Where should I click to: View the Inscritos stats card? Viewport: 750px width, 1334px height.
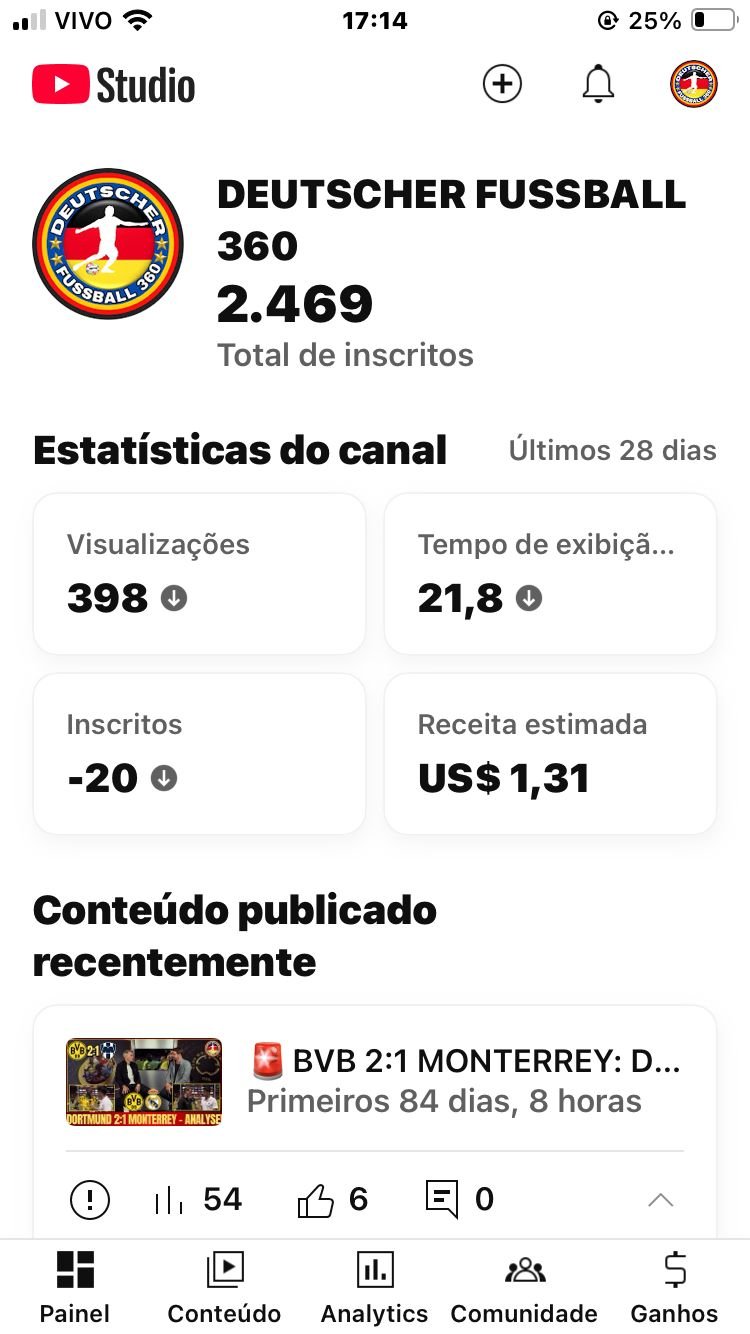[x=200, y=754]
